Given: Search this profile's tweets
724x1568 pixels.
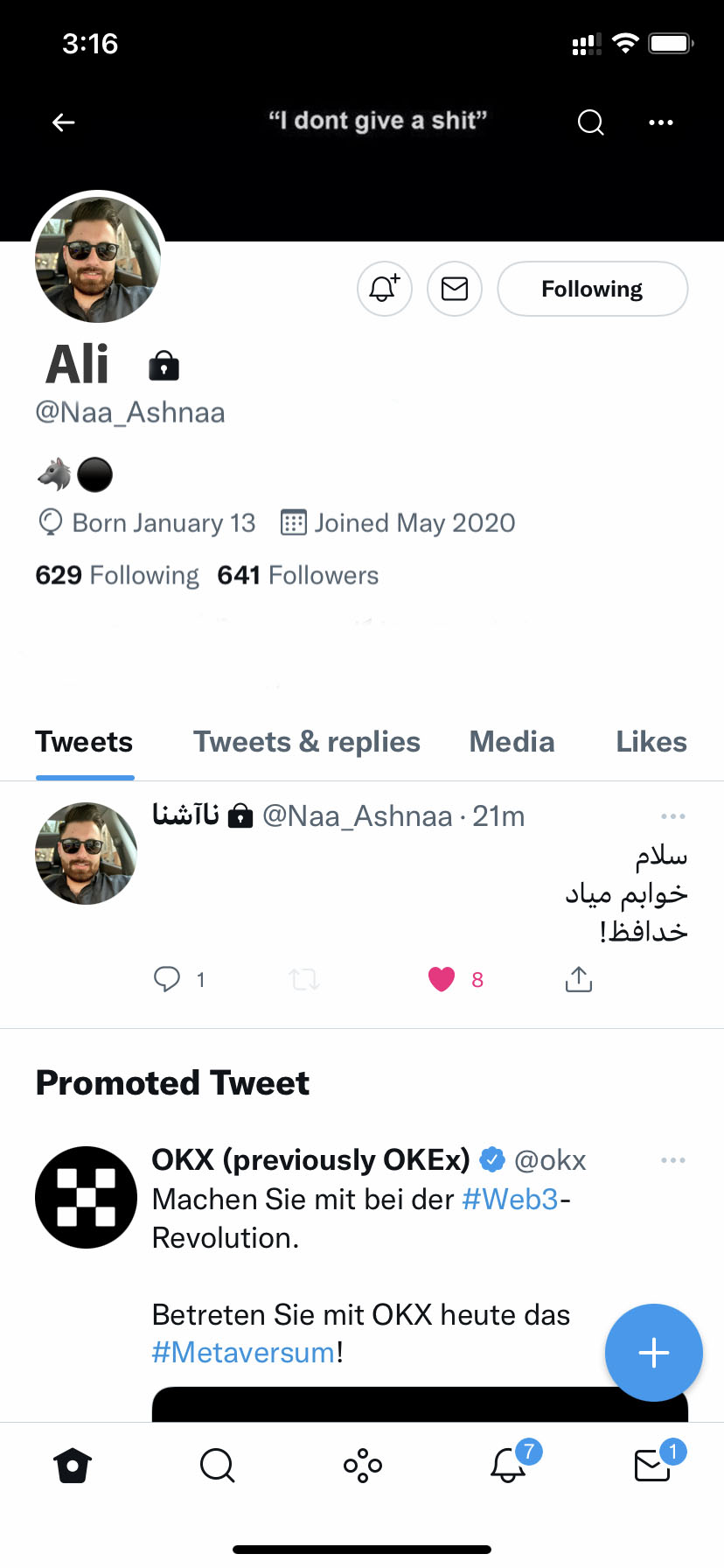Looking at the screenshot, I should [591, 122].
